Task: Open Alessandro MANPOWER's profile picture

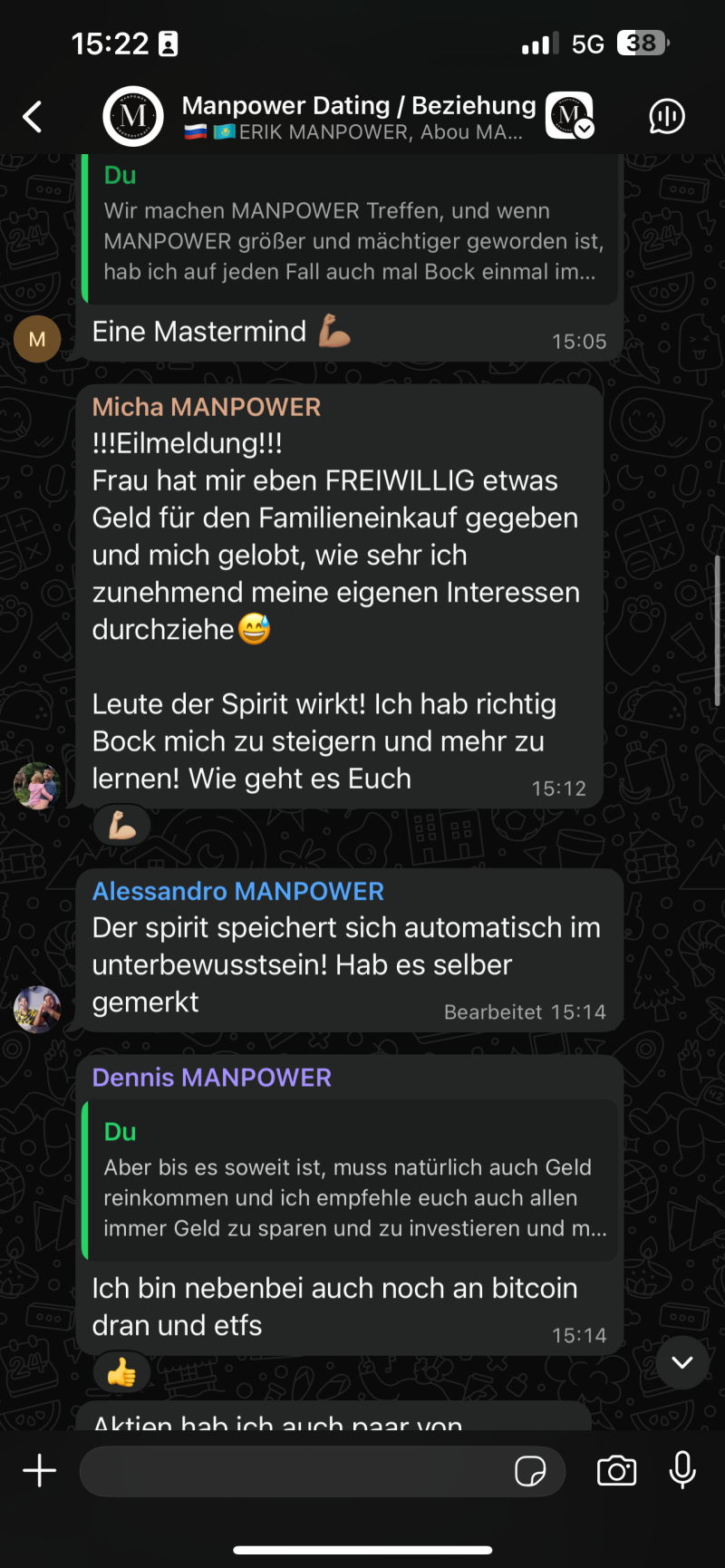Action: (x=37, y=1009)
